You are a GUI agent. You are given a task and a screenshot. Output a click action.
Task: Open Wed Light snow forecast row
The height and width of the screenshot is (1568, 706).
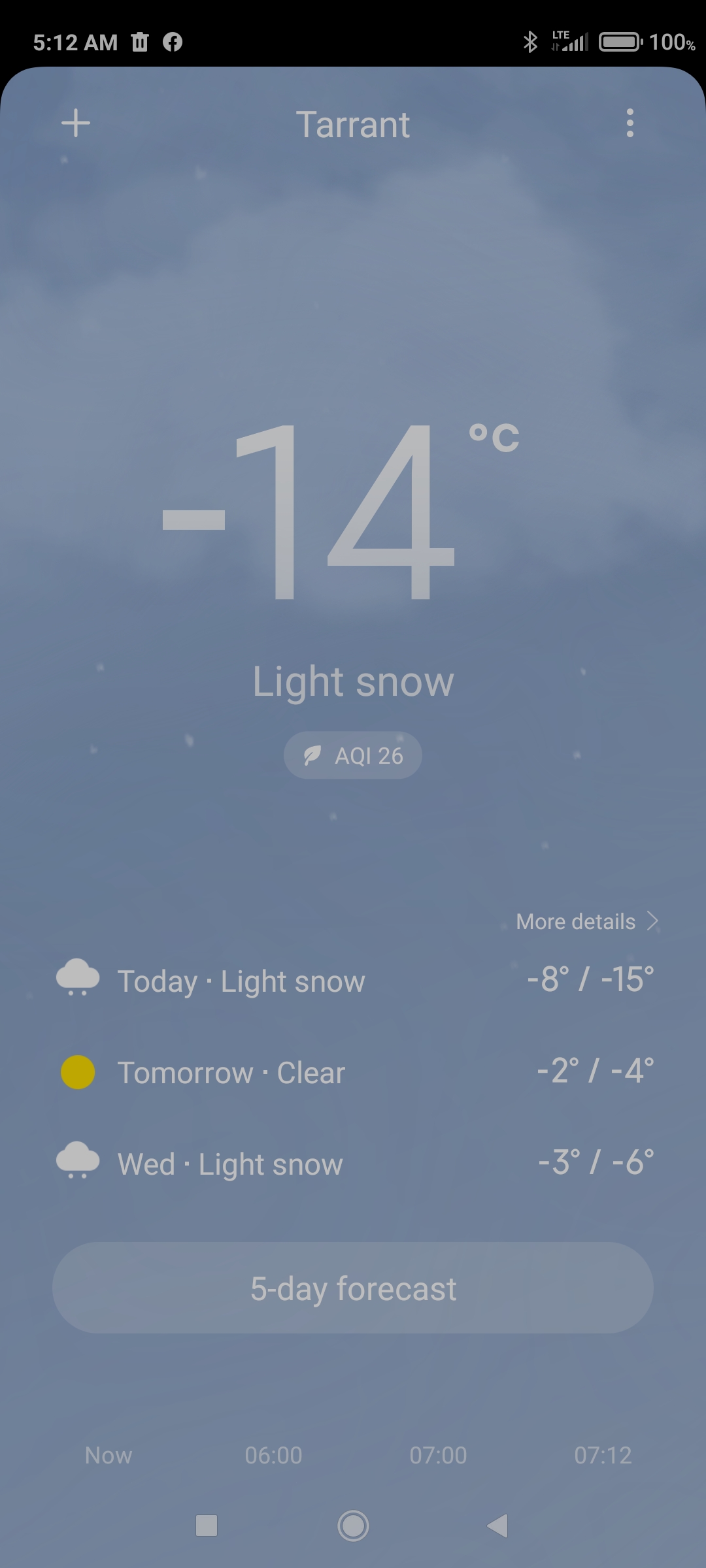353,1164
